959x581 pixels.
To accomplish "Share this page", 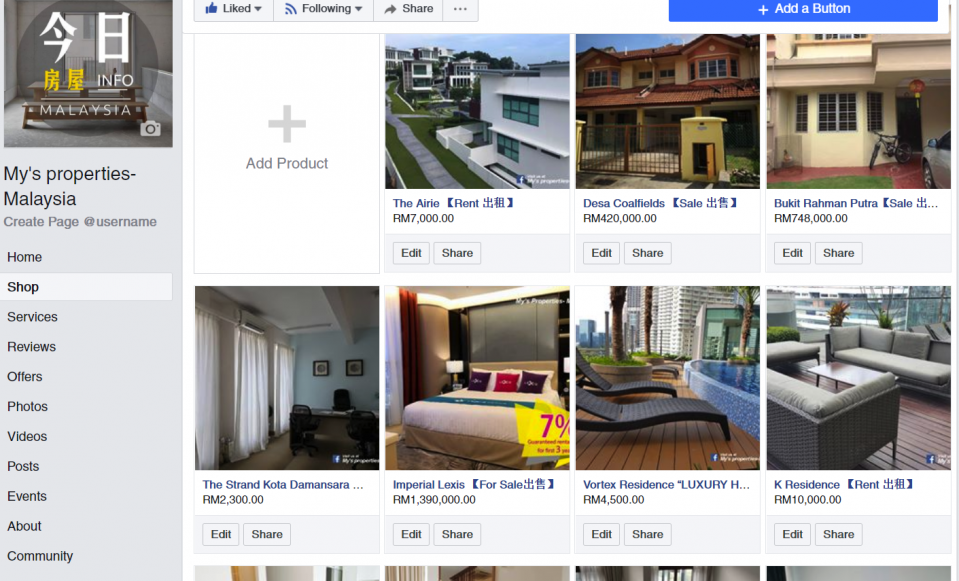I will click(x=407, y=9).
